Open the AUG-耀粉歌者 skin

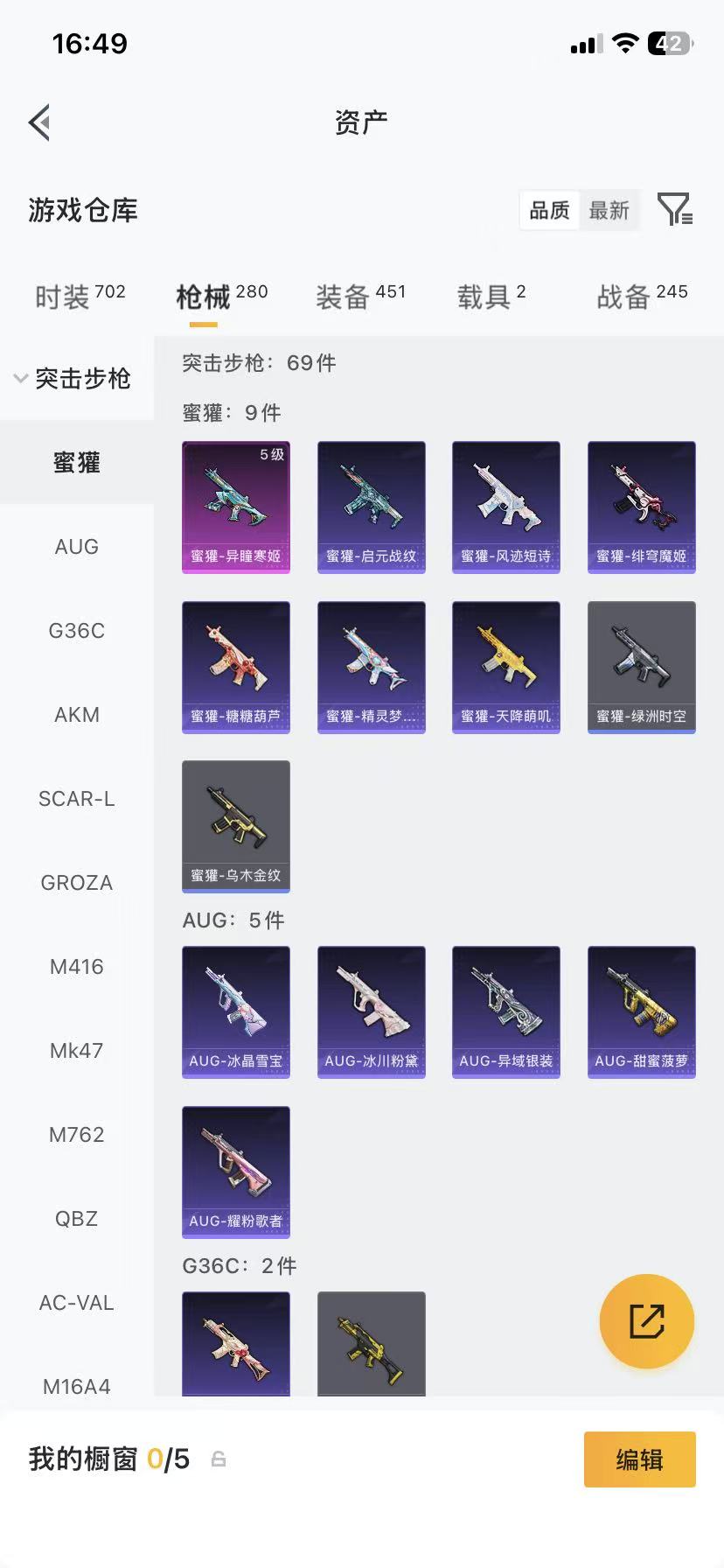tap(236, 1172)
